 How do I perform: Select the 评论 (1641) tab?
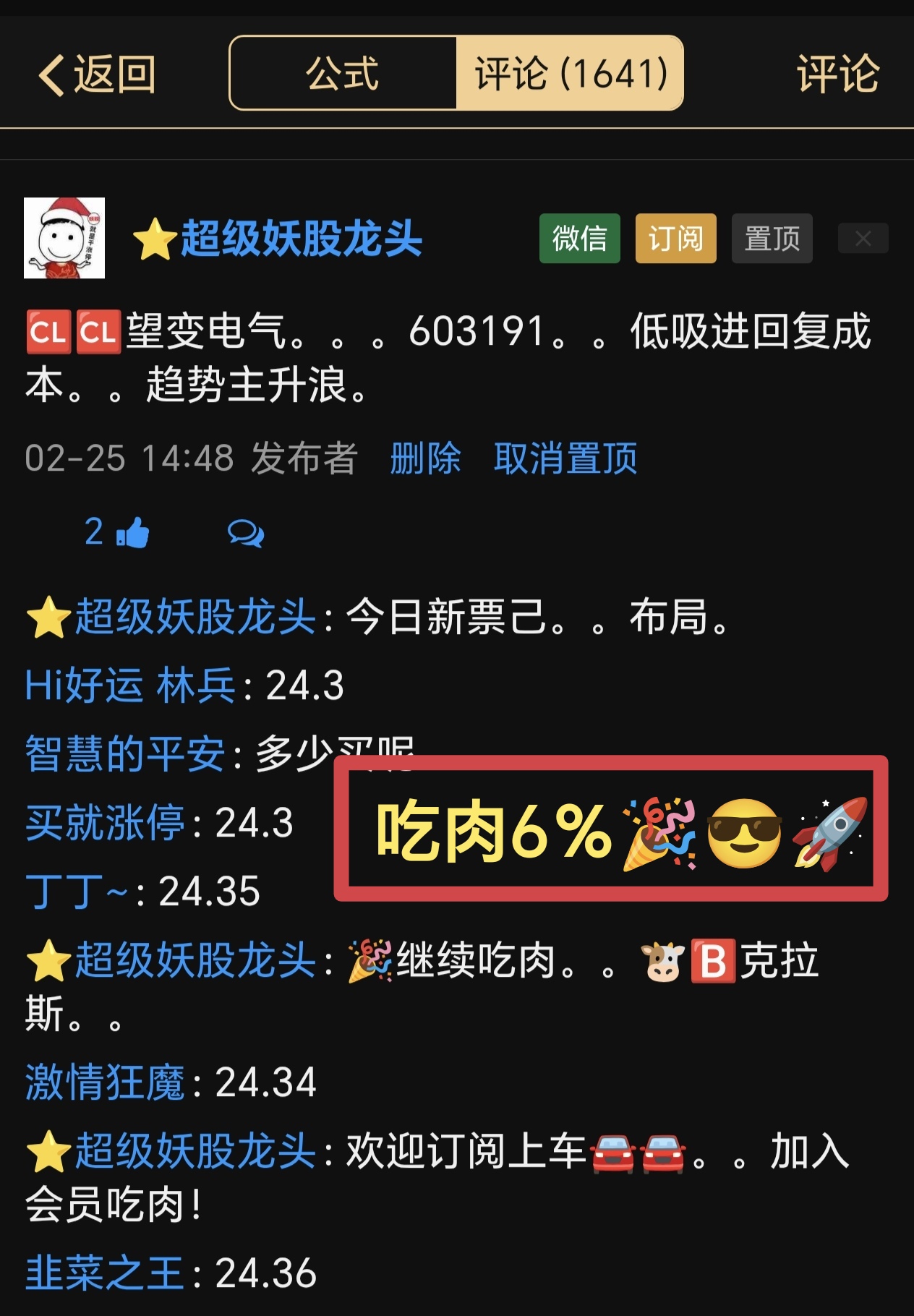pyautogui.click(x=570, y=74)
